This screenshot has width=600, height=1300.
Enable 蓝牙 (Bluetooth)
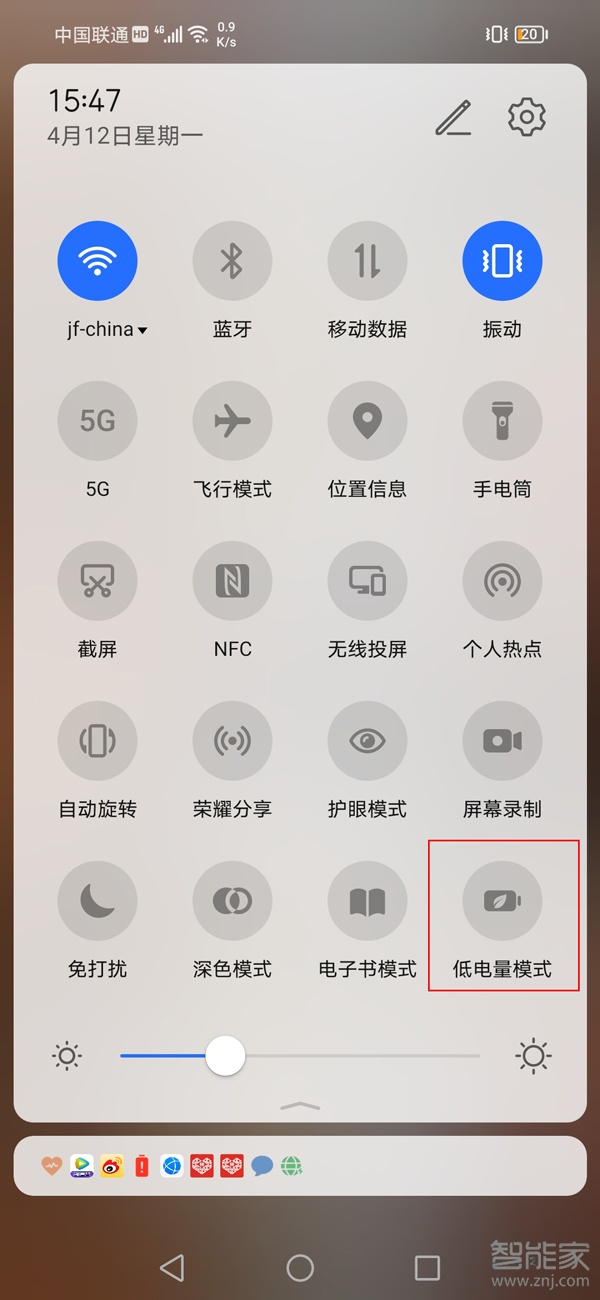click(x=232, y=261)
